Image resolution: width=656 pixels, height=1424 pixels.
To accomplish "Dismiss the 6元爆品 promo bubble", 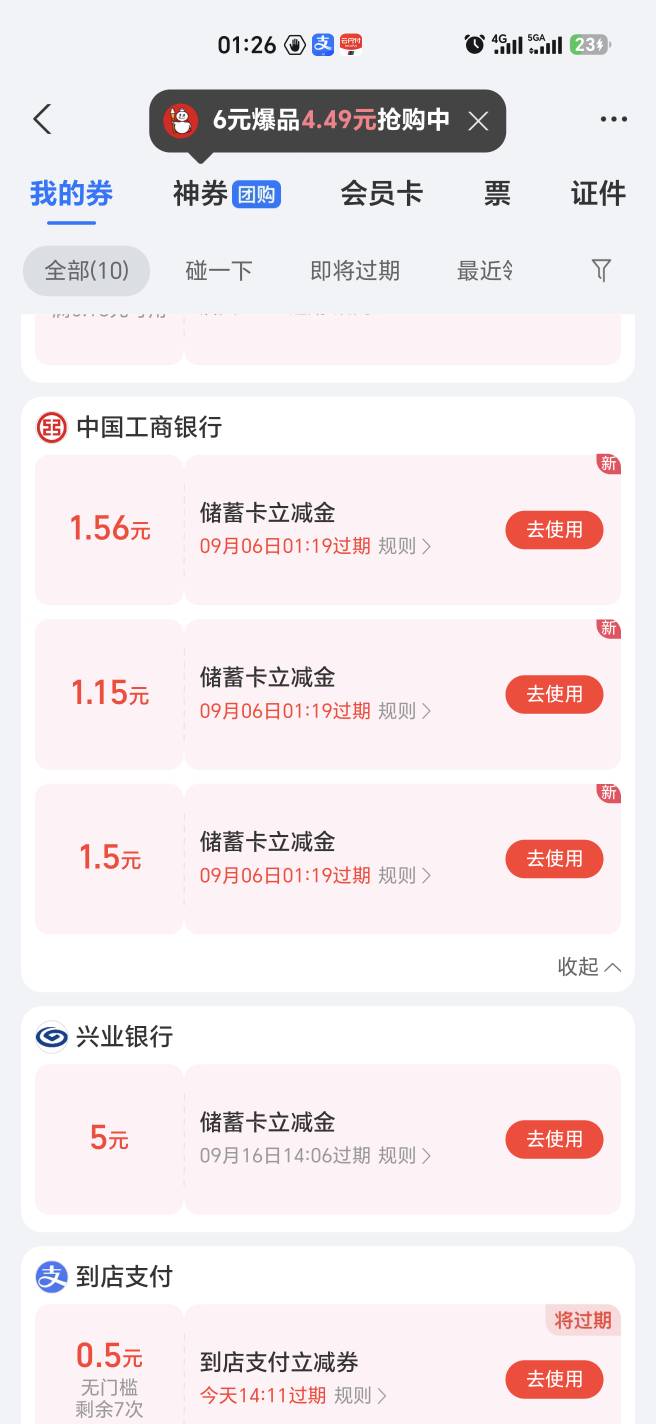I will tap(479, 121).
